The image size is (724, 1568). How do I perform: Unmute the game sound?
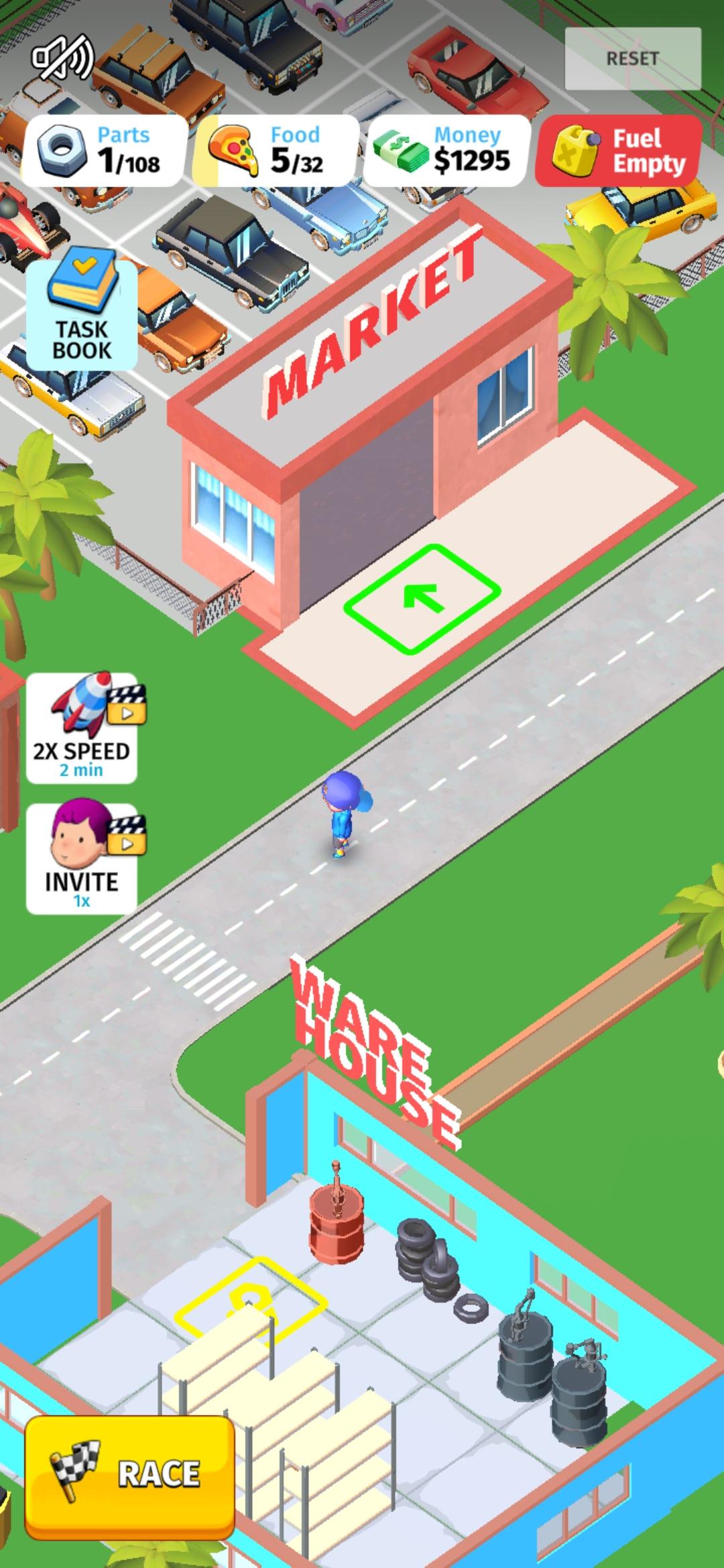coord(62,57)
